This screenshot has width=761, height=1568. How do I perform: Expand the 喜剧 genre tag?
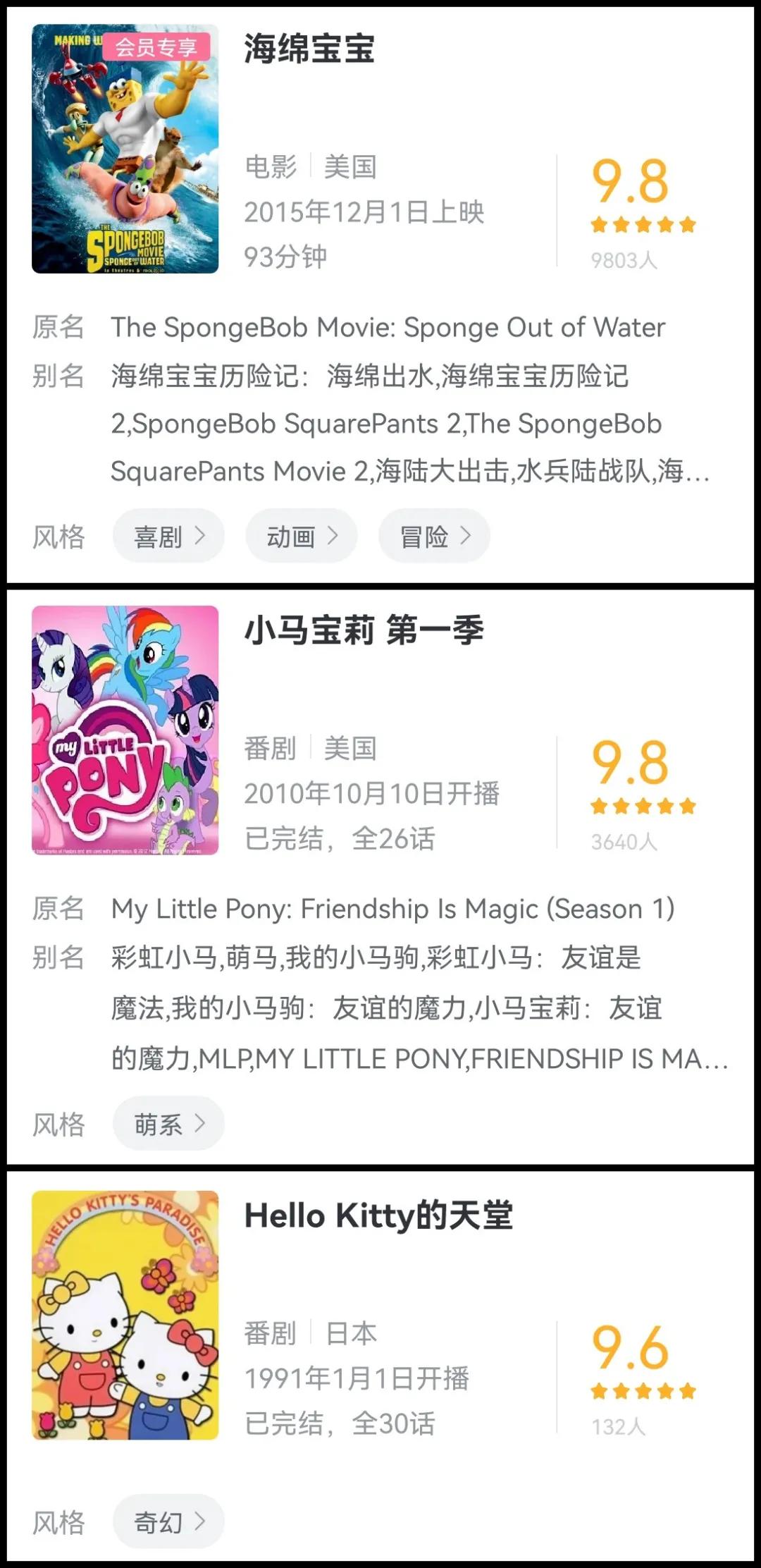[x=168, y=536]
